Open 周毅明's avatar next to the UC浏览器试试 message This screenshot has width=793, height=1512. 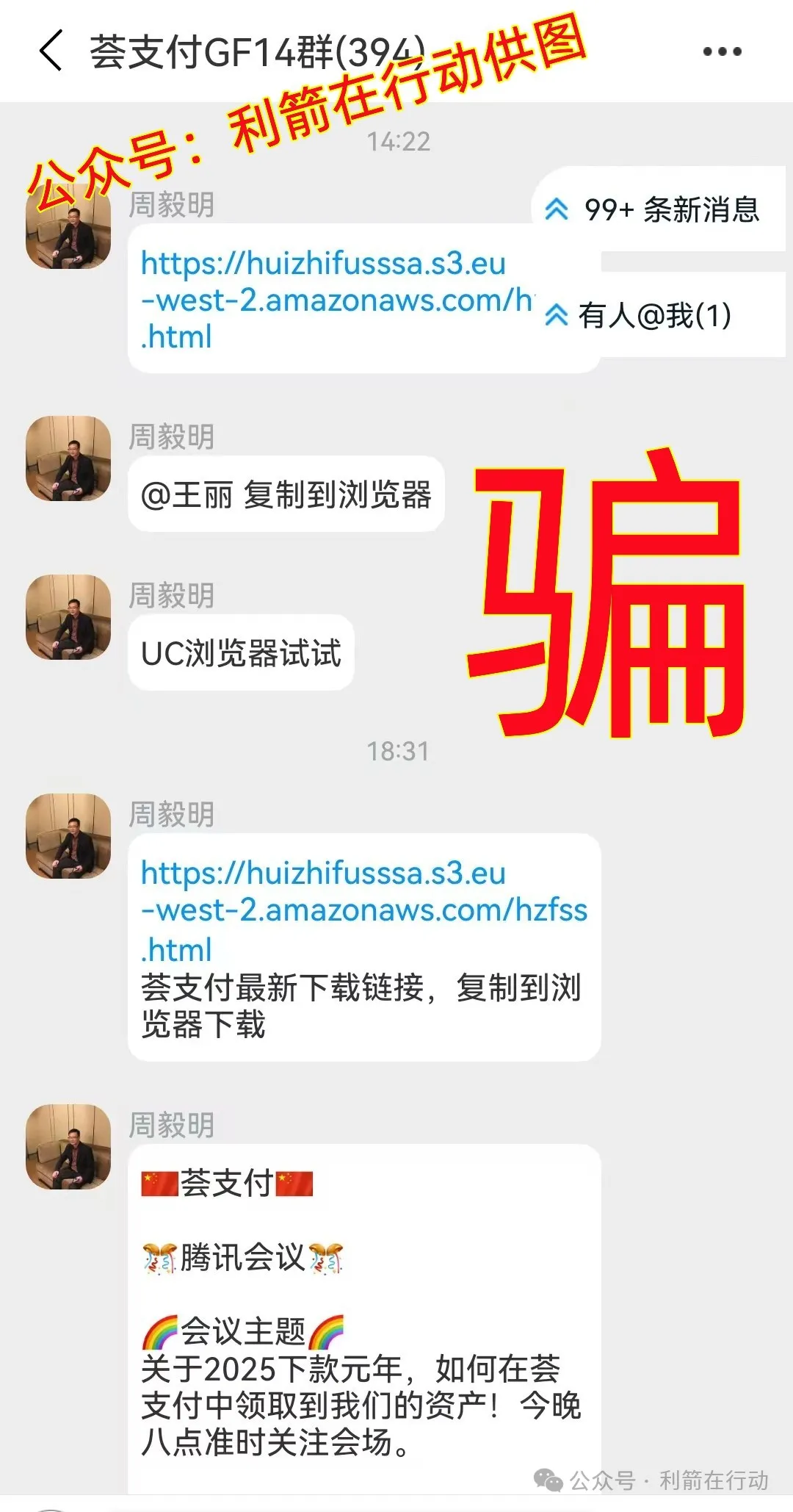pos(68,617)
